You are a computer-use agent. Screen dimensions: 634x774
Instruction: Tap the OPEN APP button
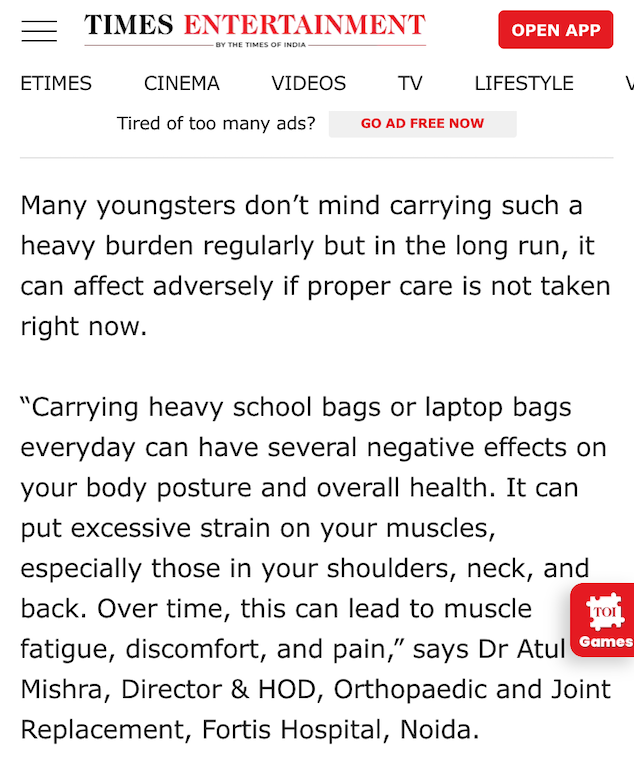tap(555, 30)
